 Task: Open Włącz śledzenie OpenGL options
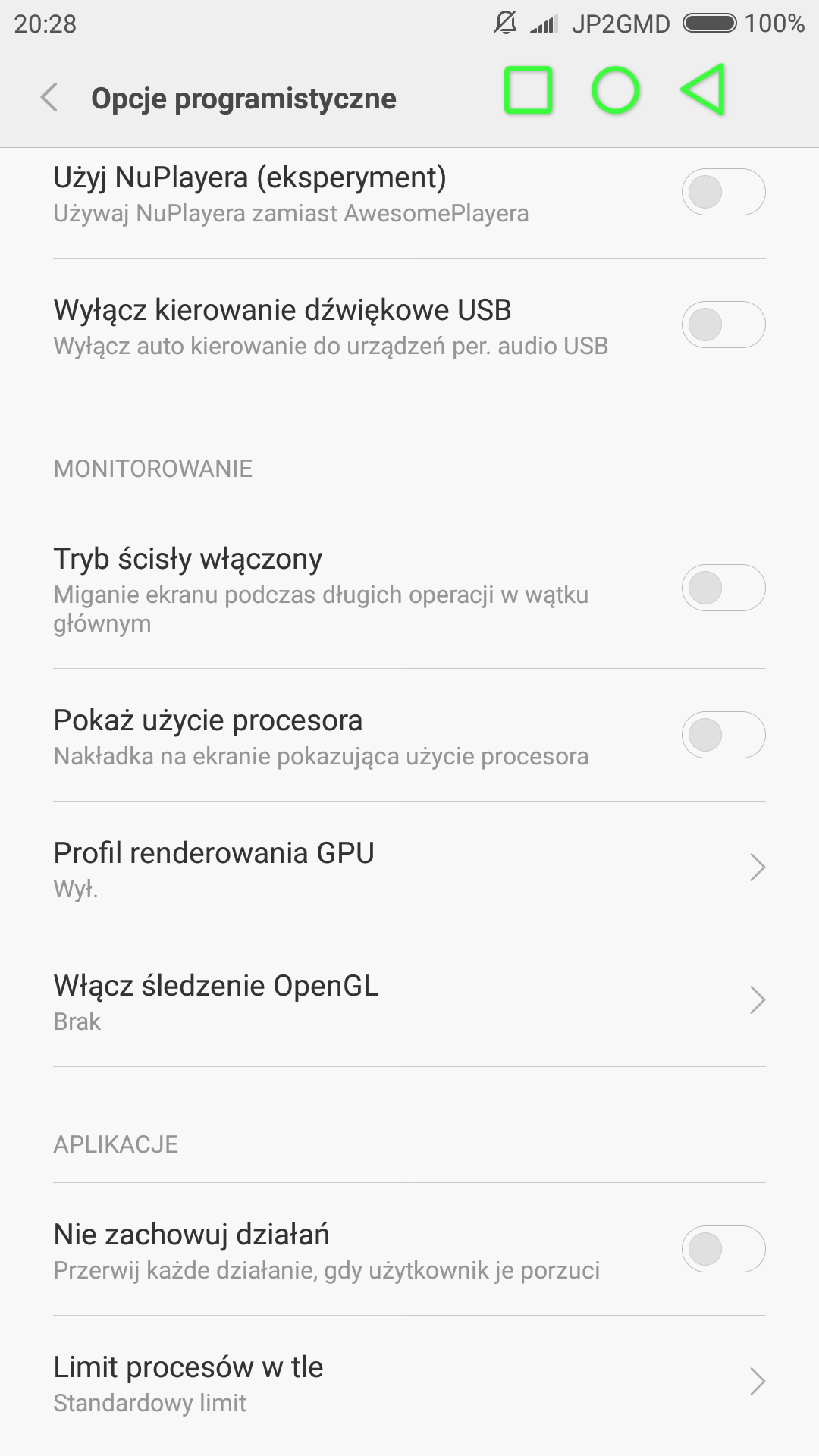pos(409,1000)
